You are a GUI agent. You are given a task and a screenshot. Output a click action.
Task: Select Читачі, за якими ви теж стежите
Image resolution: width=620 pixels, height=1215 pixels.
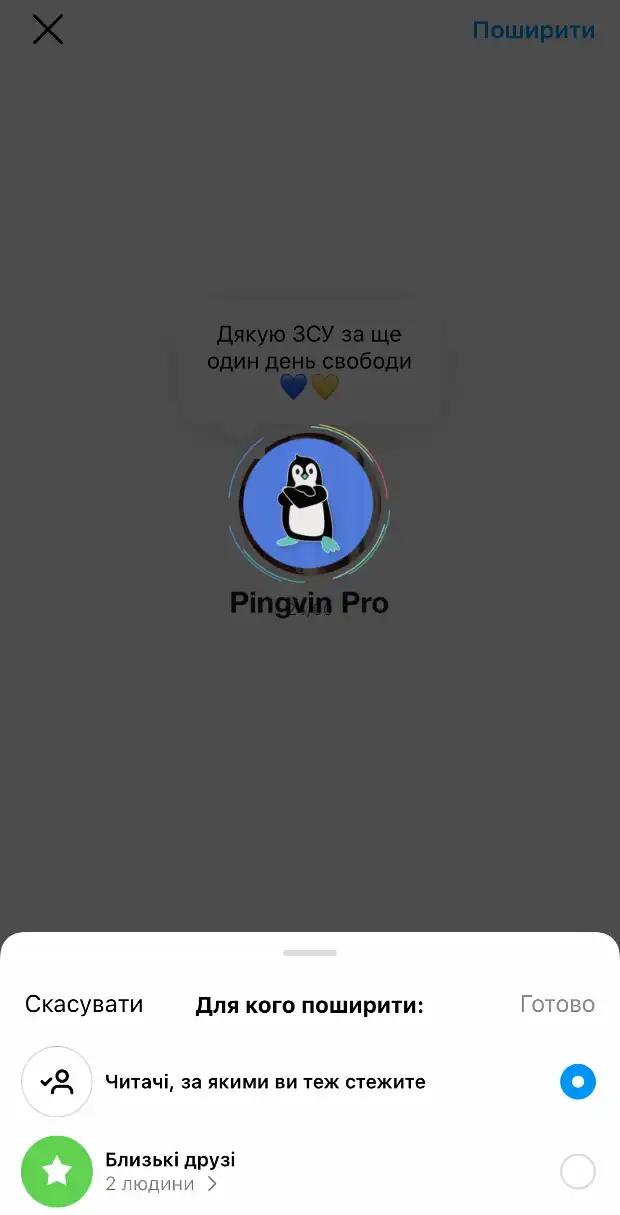pyautogui.click(x=577, y=1082)
